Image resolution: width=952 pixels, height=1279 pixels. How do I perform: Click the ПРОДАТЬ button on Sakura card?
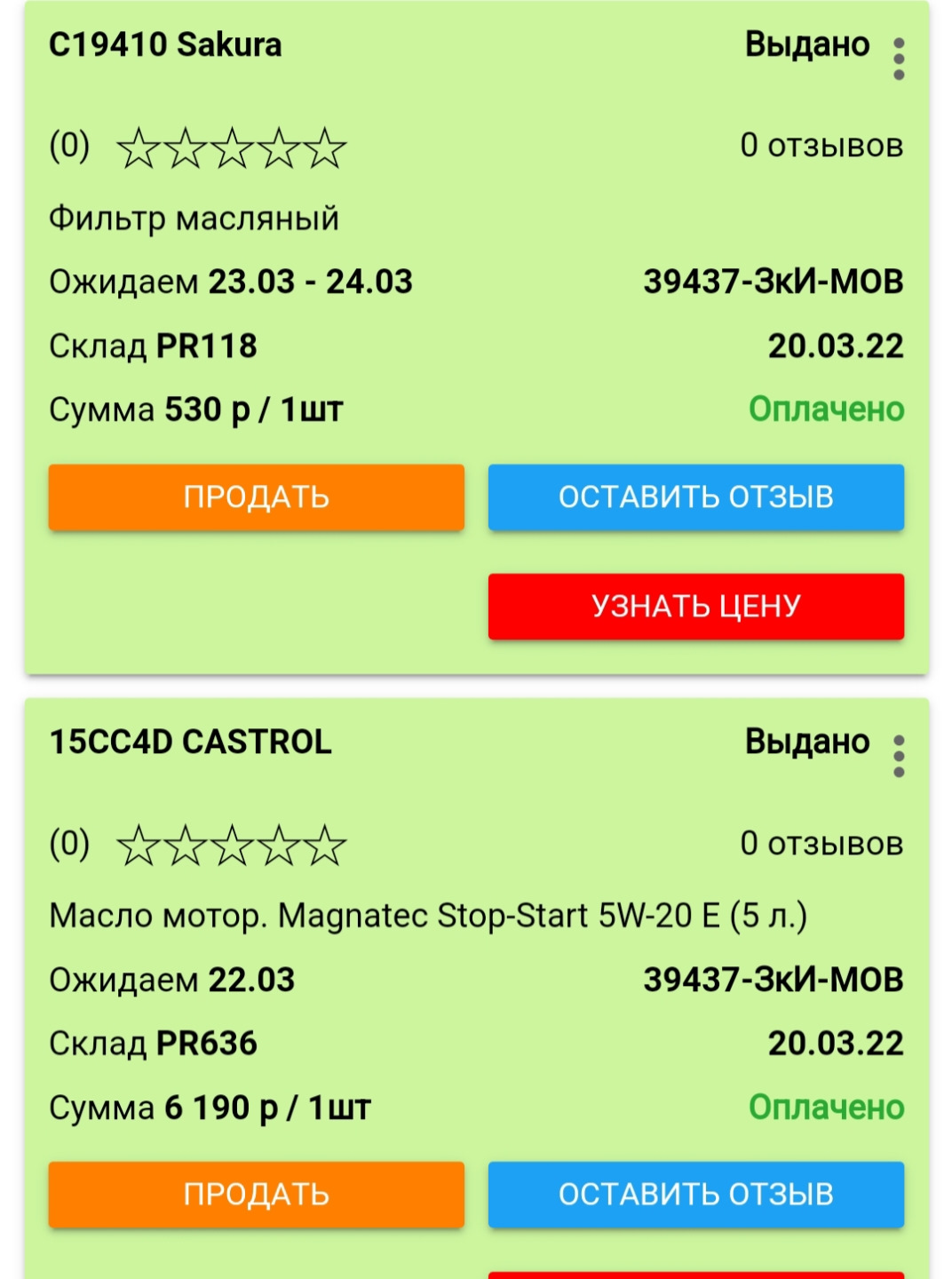[x=256, y=497]
